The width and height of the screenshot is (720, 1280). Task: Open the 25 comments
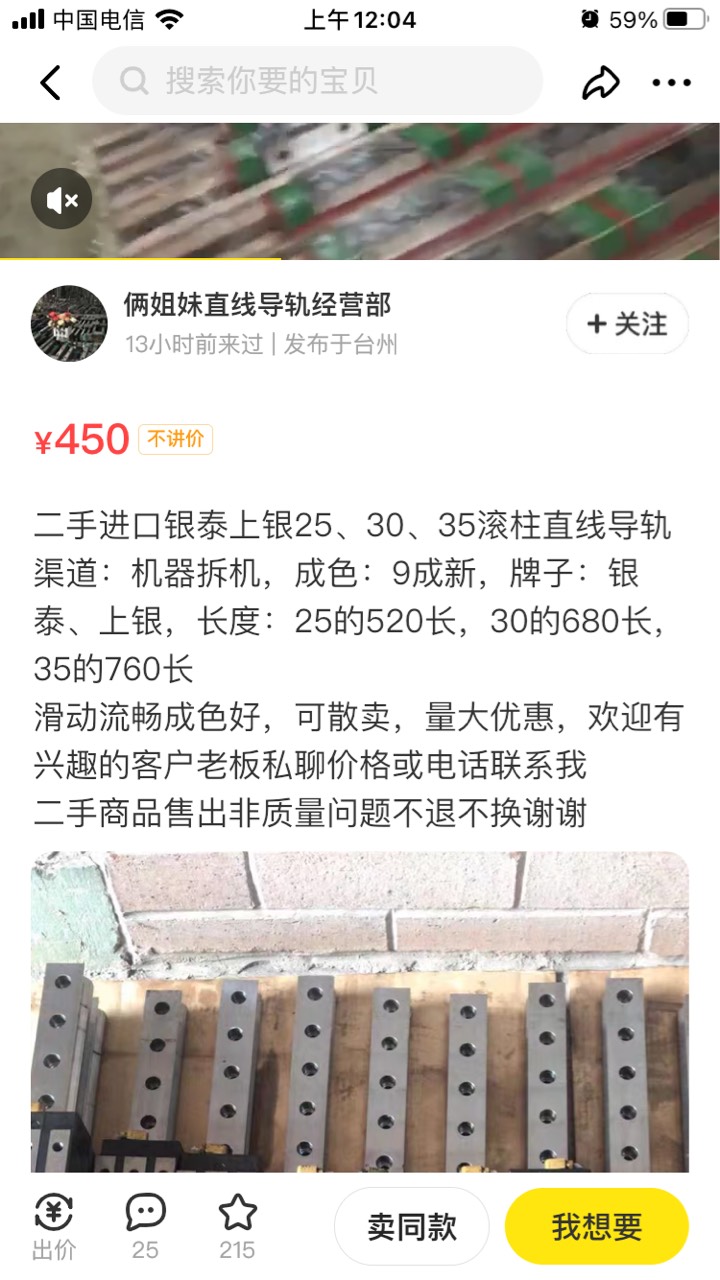(x=146, y=1226)
